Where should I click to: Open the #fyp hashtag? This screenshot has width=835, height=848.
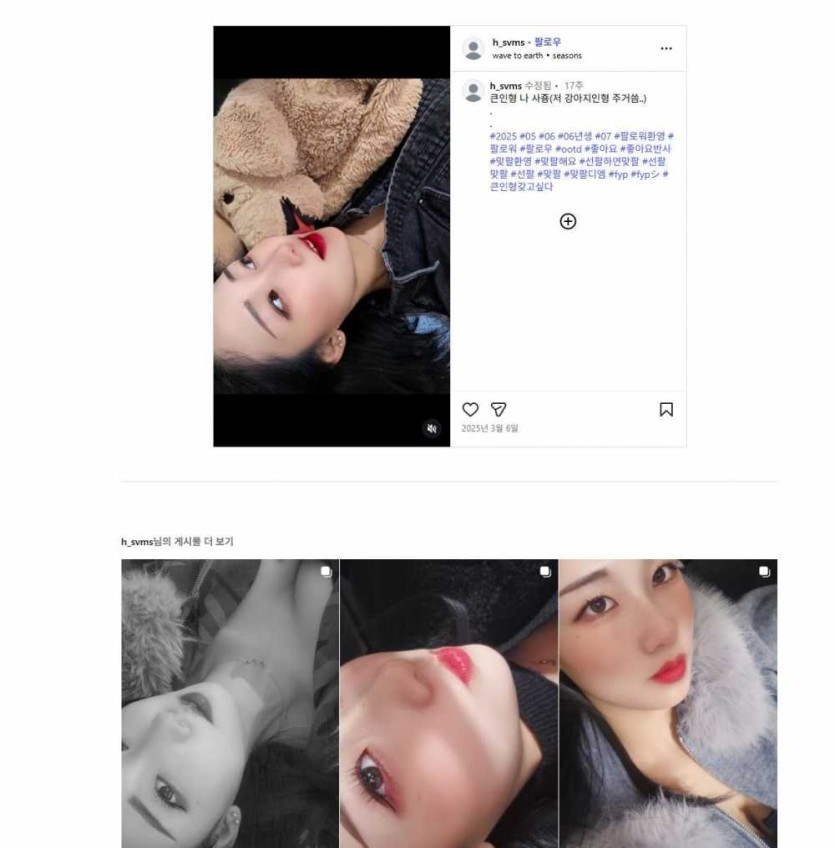(617, 174)
